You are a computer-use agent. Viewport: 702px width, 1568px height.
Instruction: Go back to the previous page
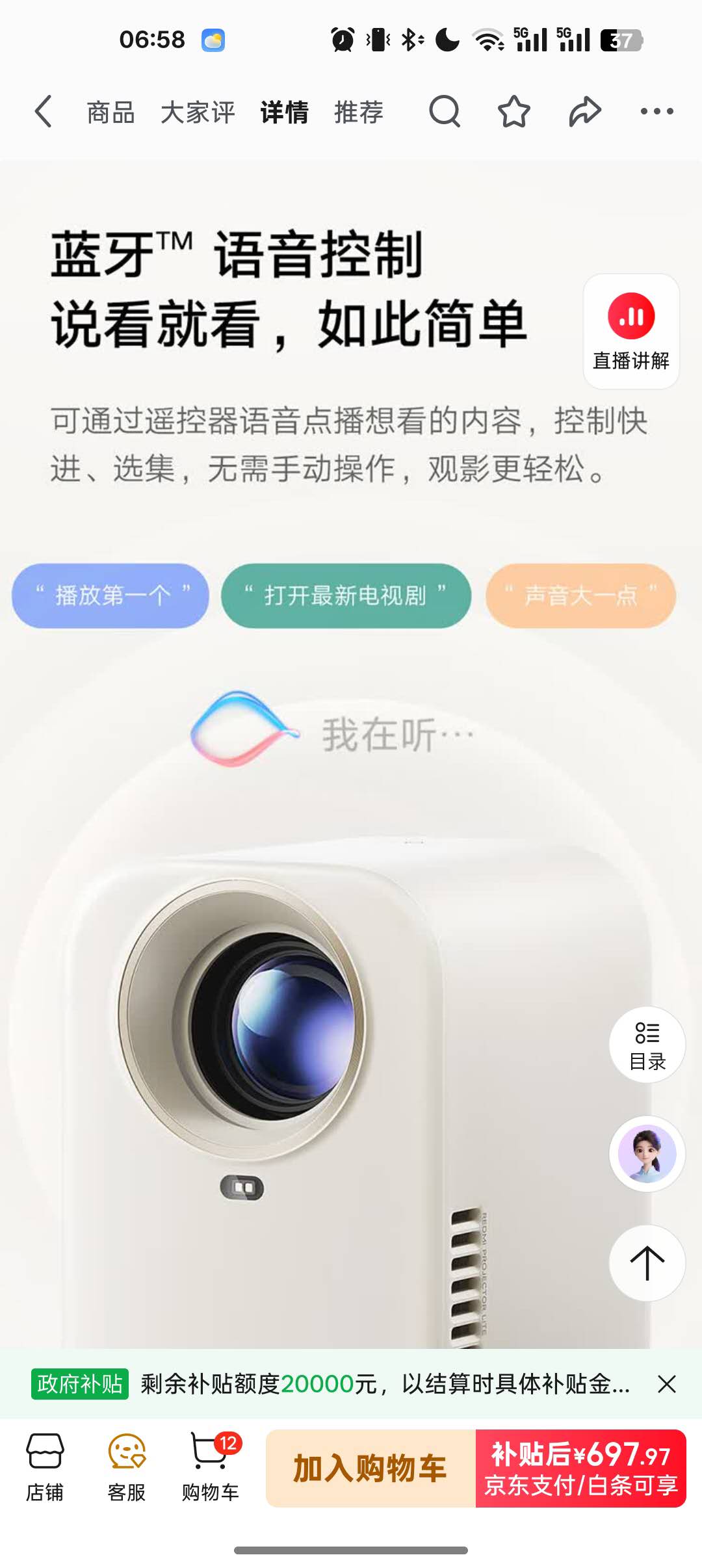pos(43,112)
